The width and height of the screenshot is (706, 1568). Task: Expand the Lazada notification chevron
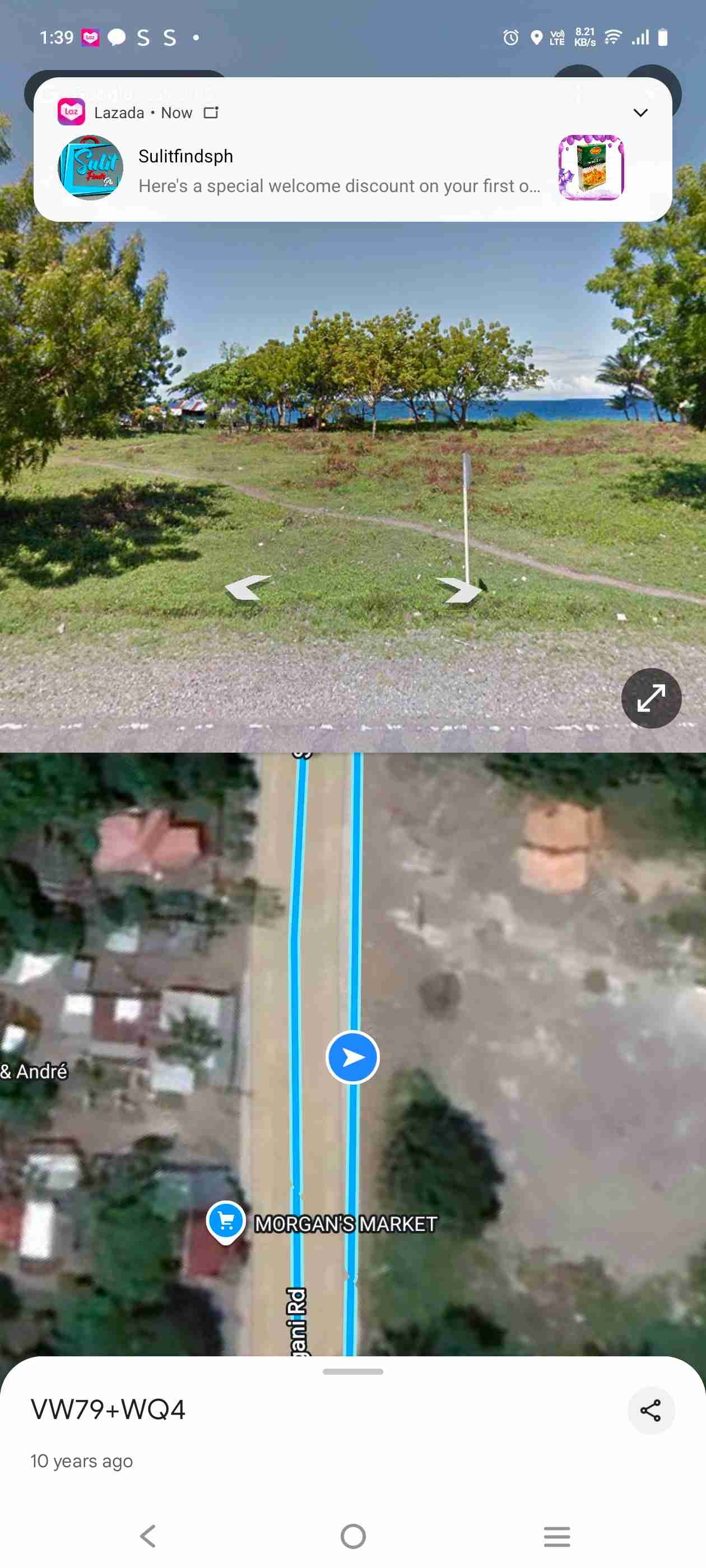click(x=640, y=113)
